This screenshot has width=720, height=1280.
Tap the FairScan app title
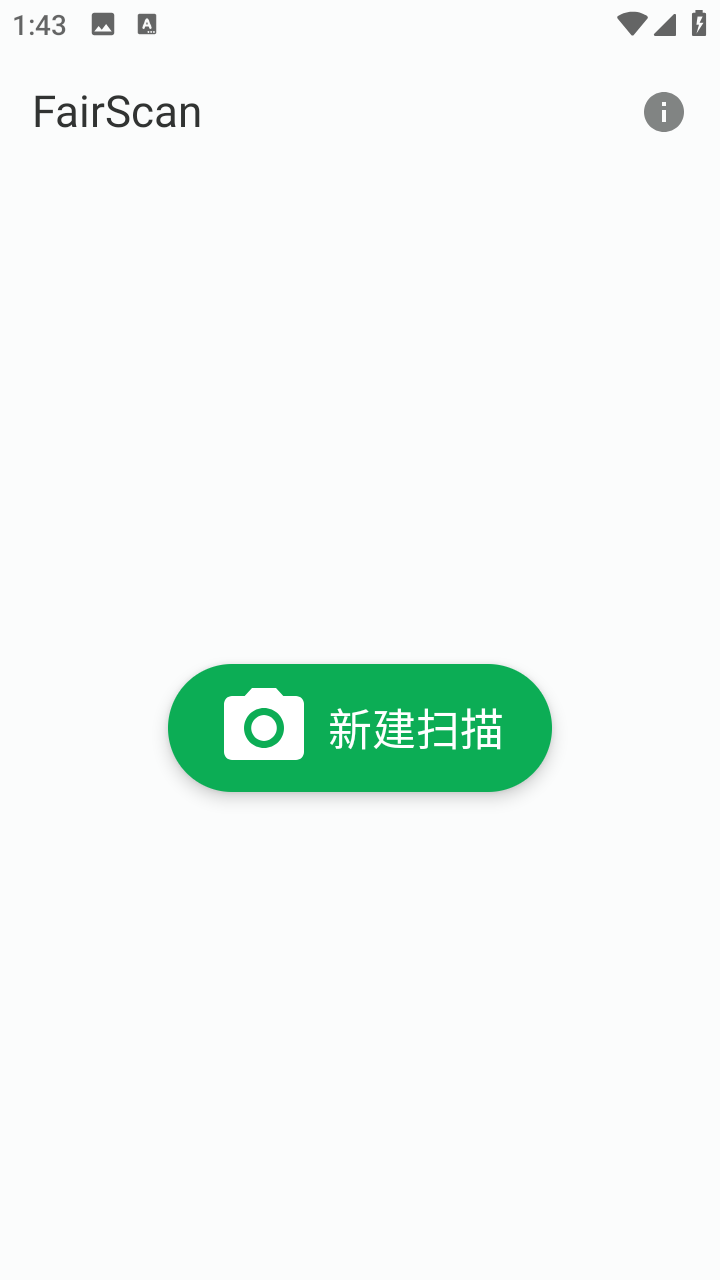pyautogui.click(x=117, y=111)
